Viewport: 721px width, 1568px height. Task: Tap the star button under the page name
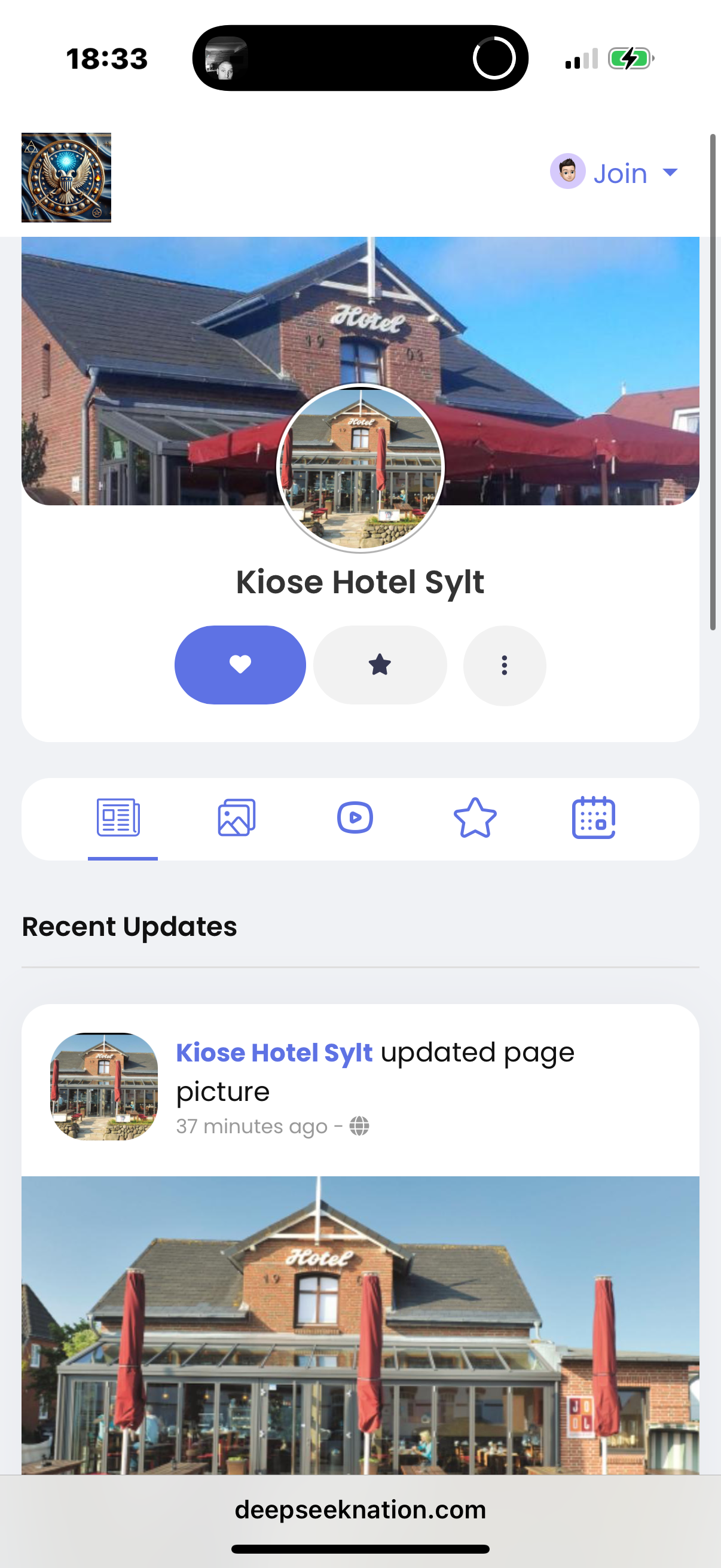click(380, 665)
